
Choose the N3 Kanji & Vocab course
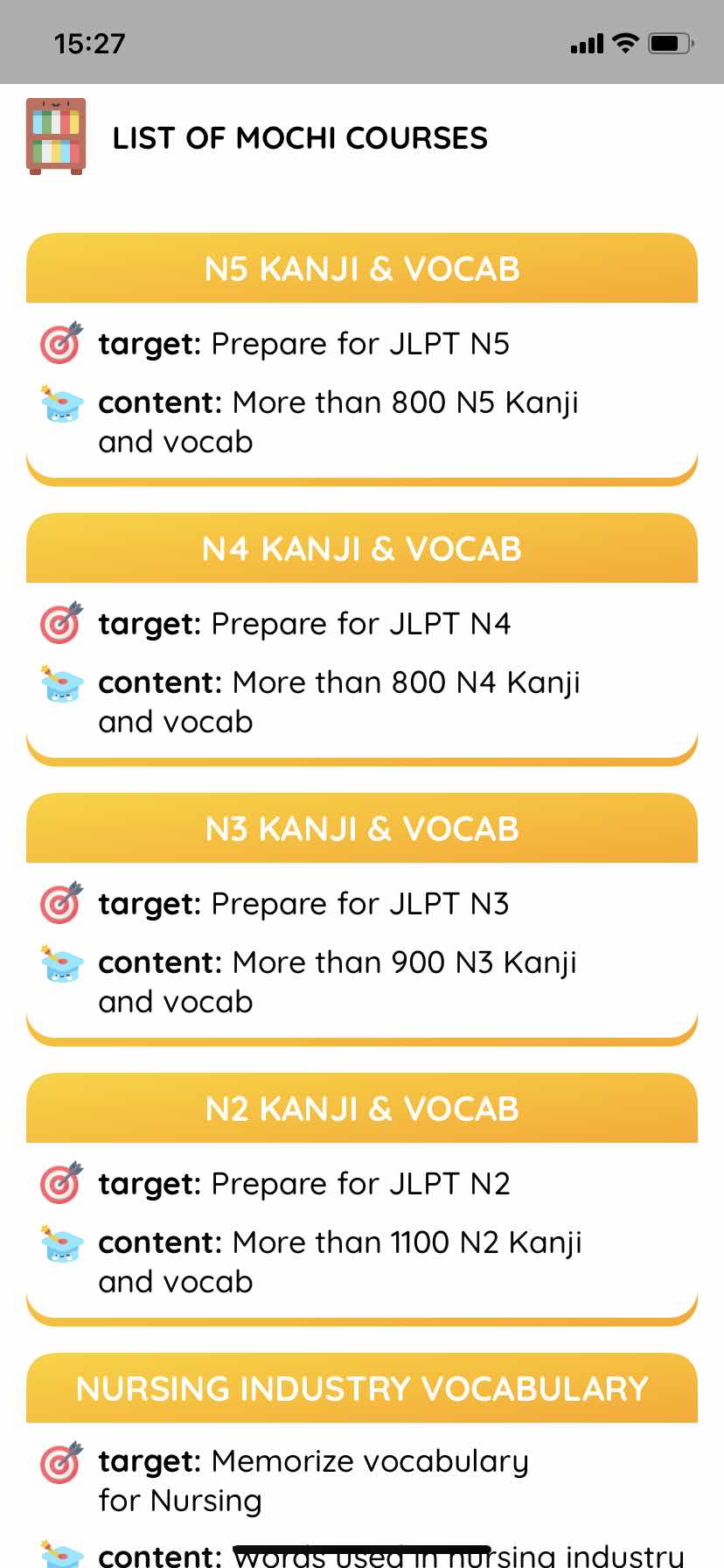click(x=362, y=919)
